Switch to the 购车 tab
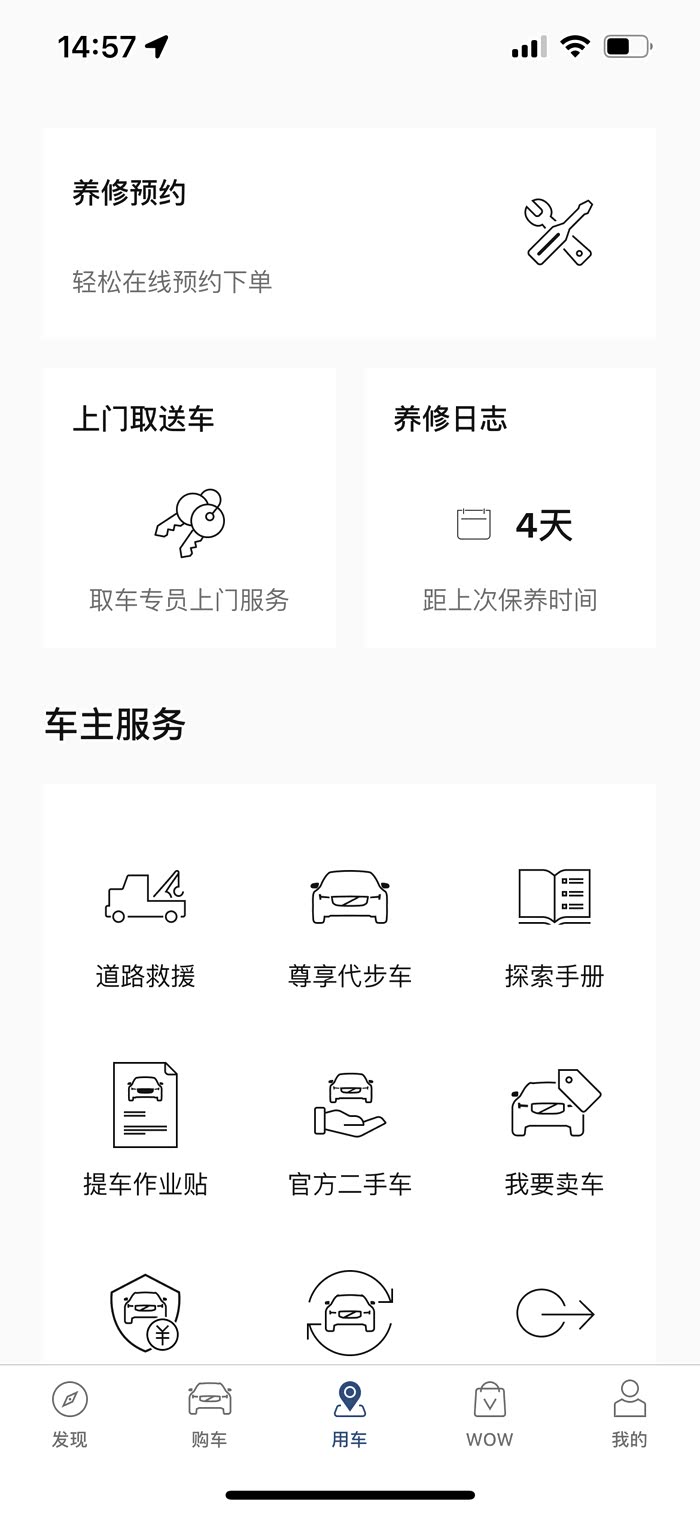The width and height of the screenshot is (700, 1514). (x=210, y=1414)
